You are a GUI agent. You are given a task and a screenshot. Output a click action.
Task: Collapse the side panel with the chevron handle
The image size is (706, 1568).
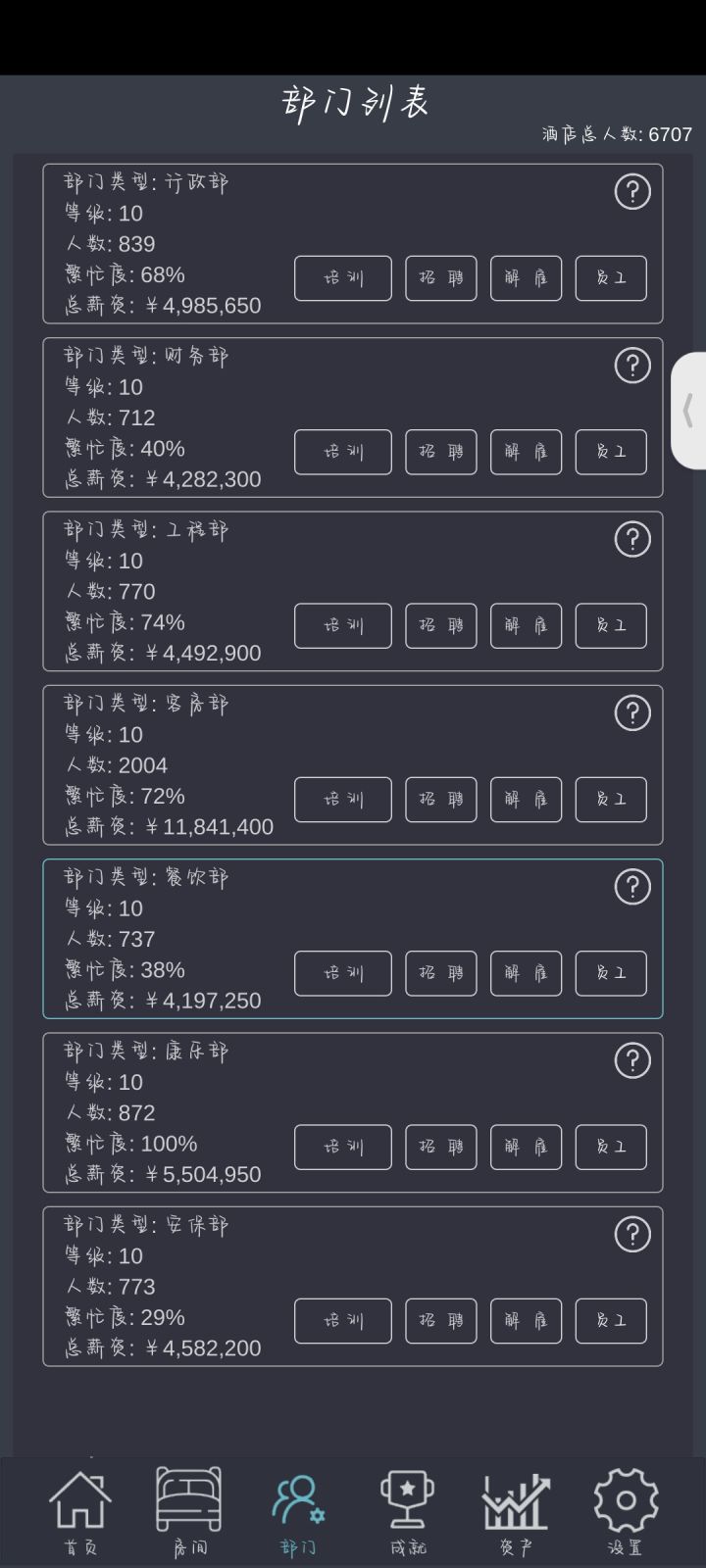tap(686, 412)
